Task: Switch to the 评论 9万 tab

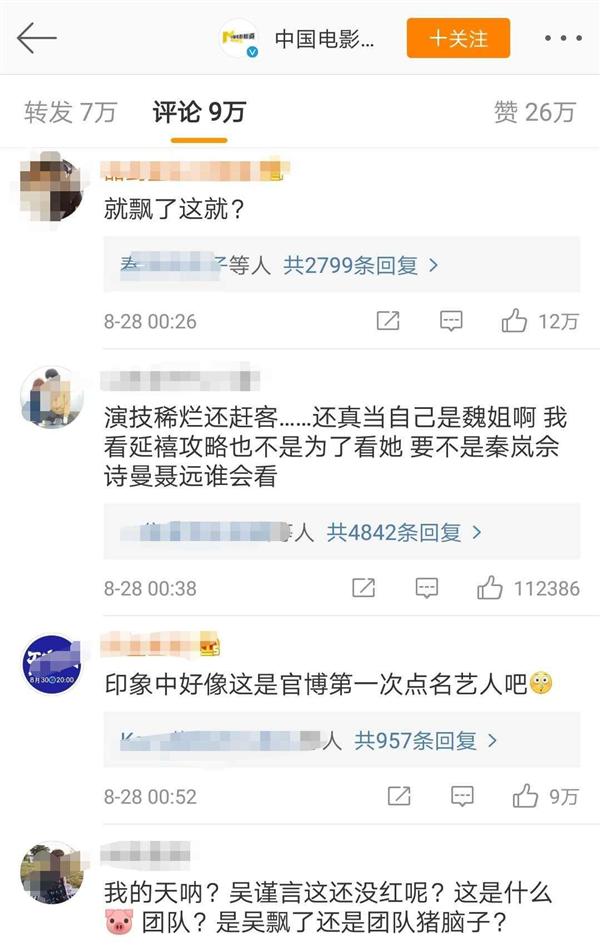Action: click(x=199, y=112)
